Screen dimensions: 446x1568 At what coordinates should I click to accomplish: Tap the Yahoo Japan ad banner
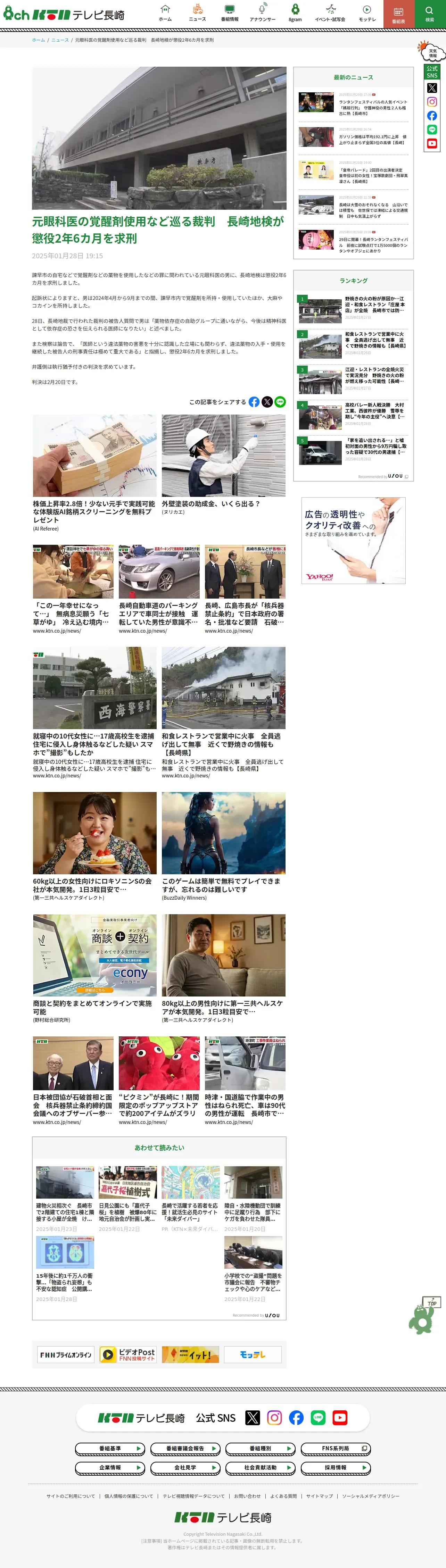click(x=353, y=541)
